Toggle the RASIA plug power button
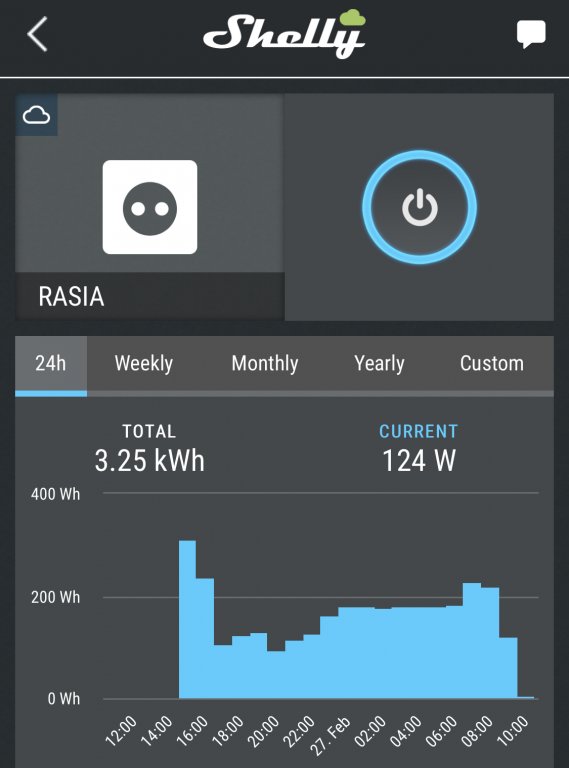Viewport: 569px width, 768px height. click(x=419, y=207)
